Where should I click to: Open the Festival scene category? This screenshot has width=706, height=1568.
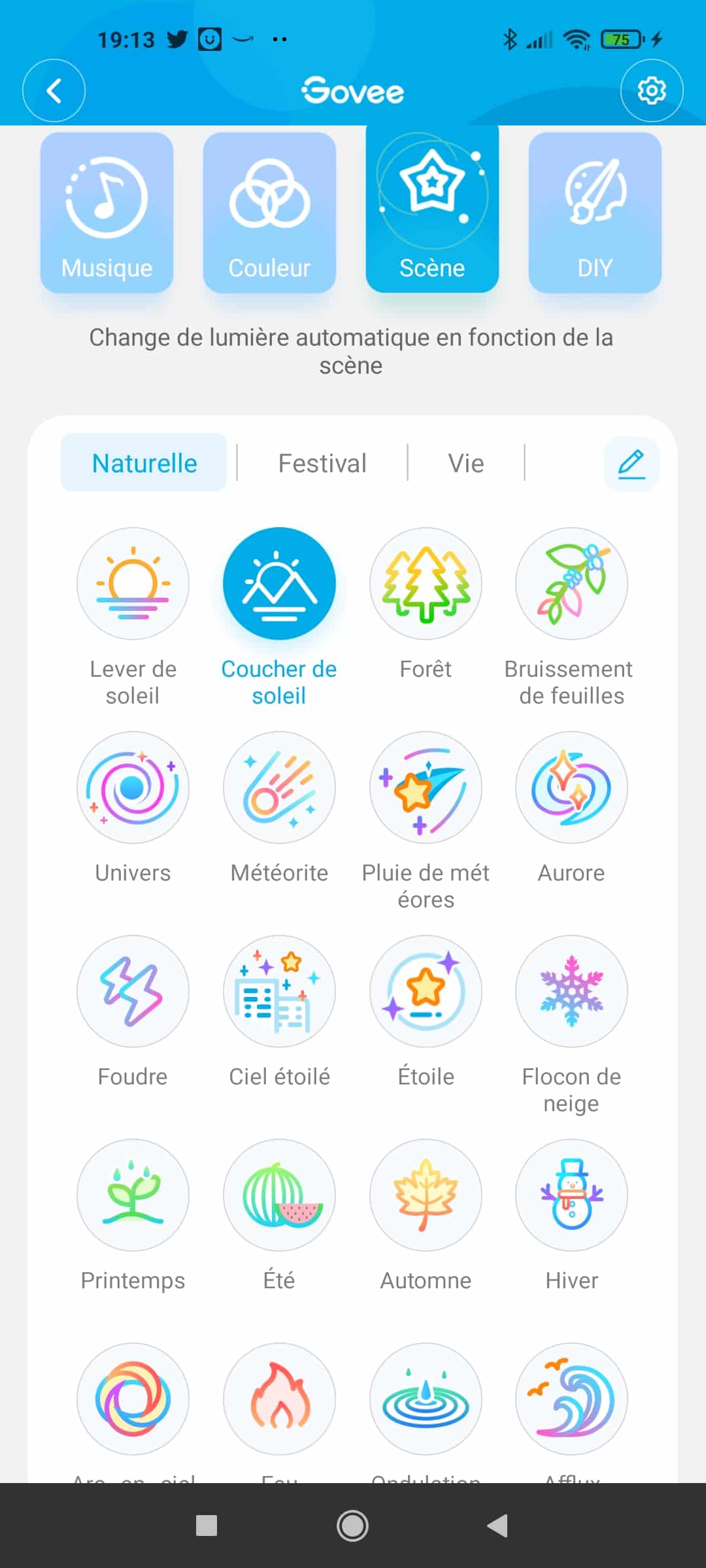point(322,463)
